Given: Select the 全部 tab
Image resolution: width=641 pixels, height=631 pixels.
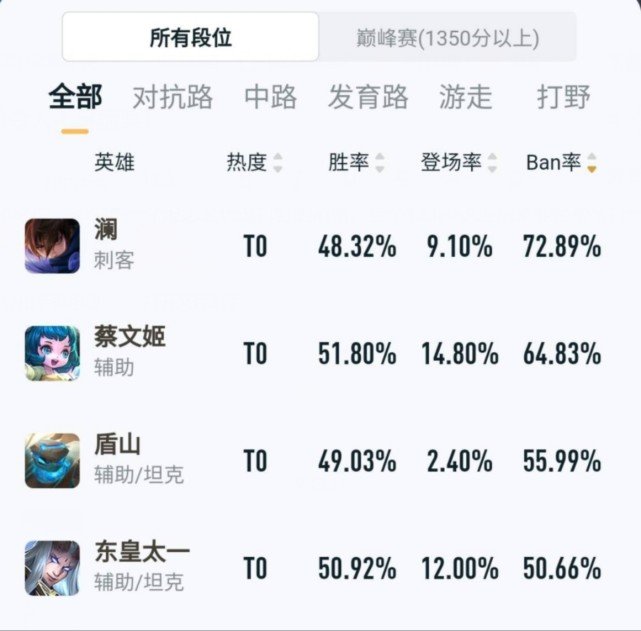Looking at the screenshot, I should point(75,97).
